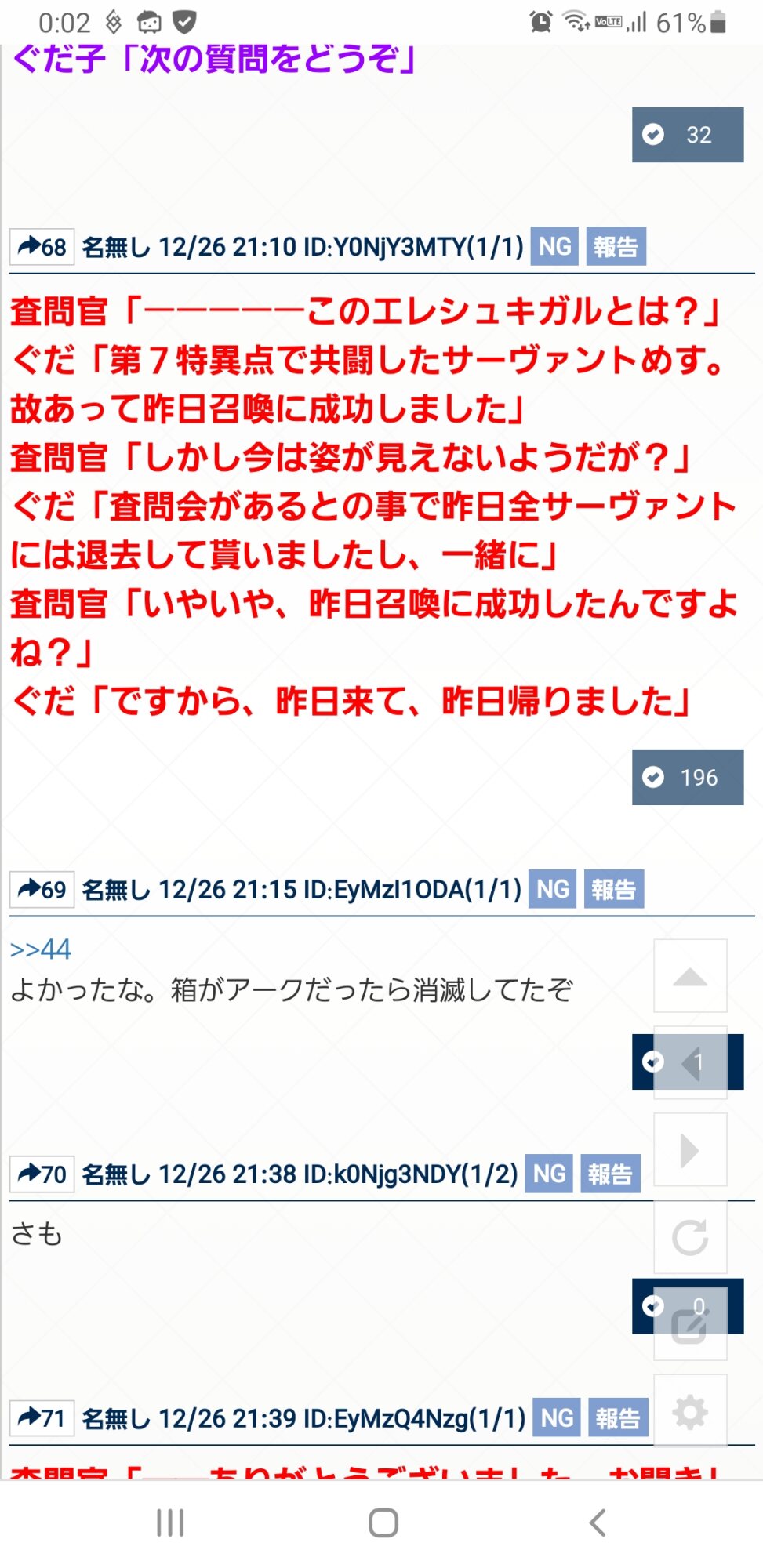Go back using the system back button
Image resolution: width=763 pixels, height=1568 pixels.
point(597,1523)
